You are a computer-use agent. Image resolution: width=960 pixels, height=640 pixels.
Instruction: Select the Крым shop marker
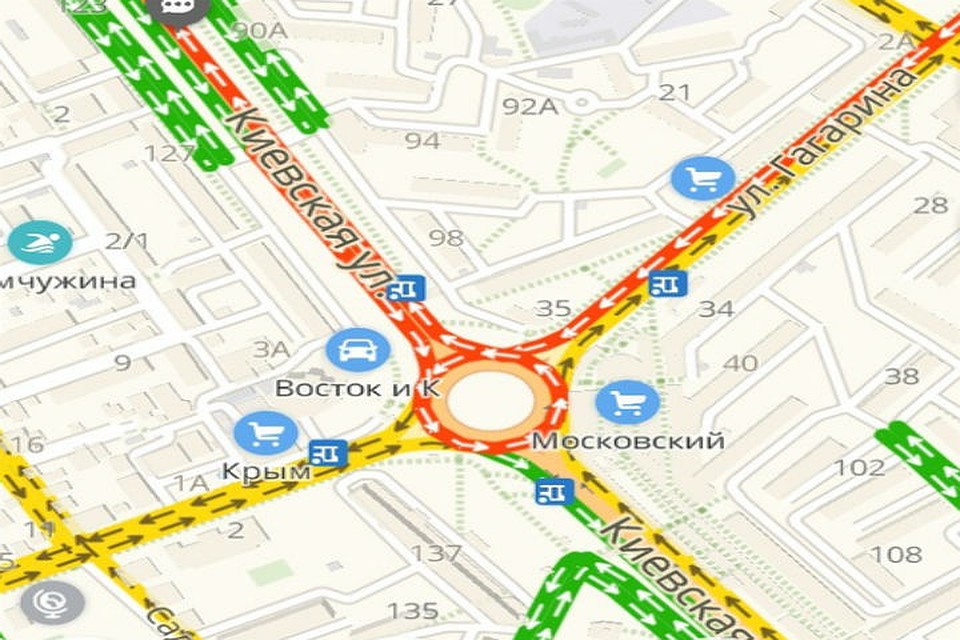pyautogui.click(x=265, y=433)
